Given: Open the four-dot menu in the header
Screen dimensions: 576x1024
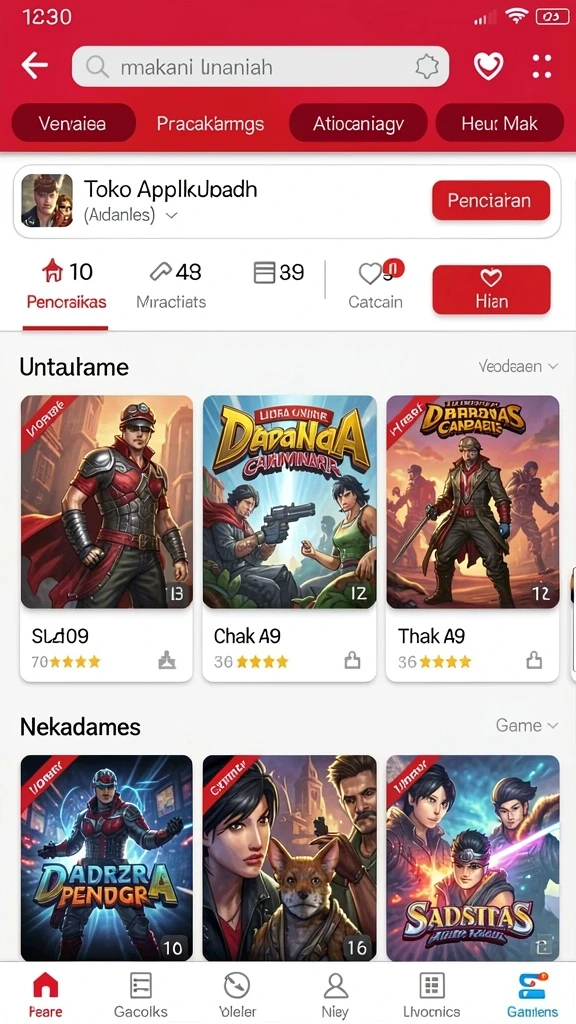Looking at the screenshot, I should [x=541, y=66].
